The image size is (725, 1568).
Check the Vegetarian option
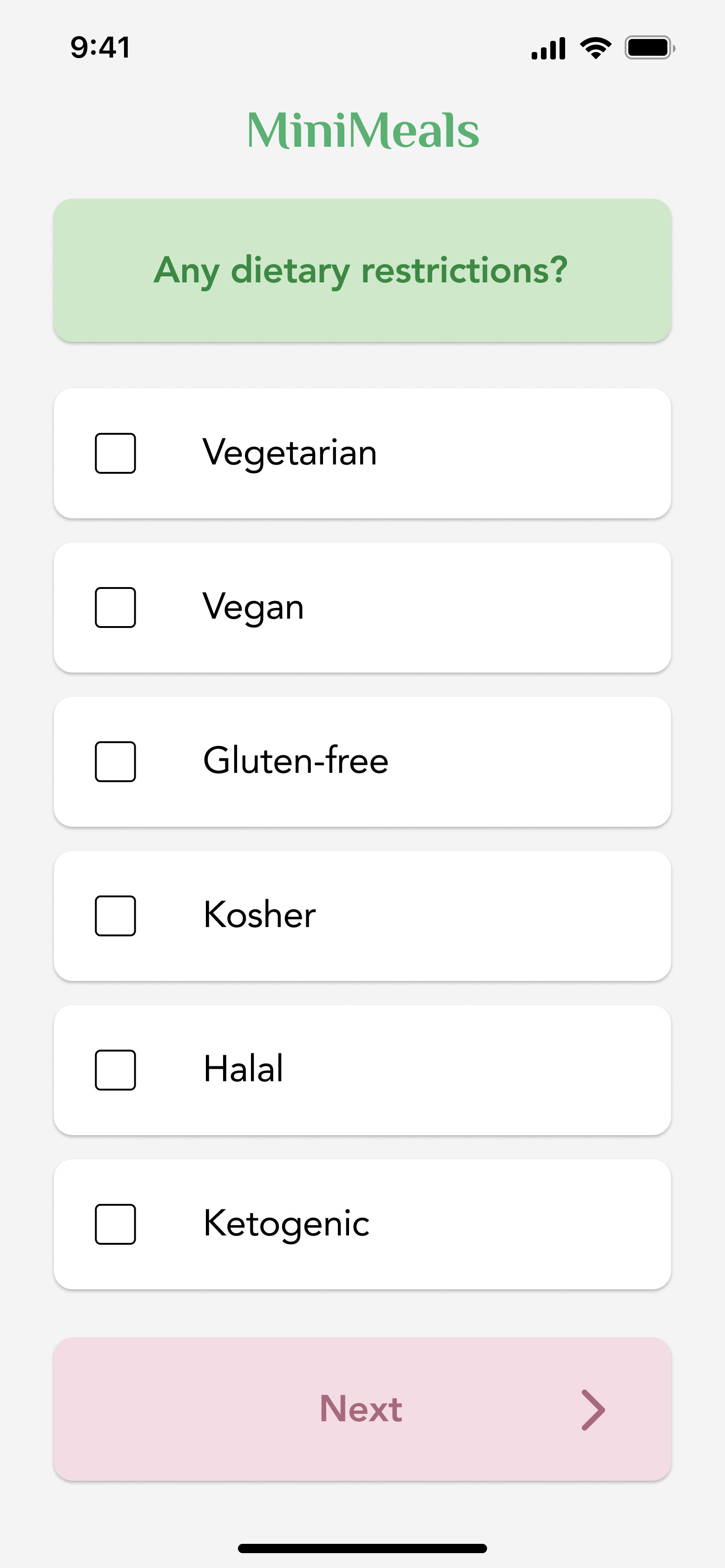pyautogui.click(x=115, y=453)
